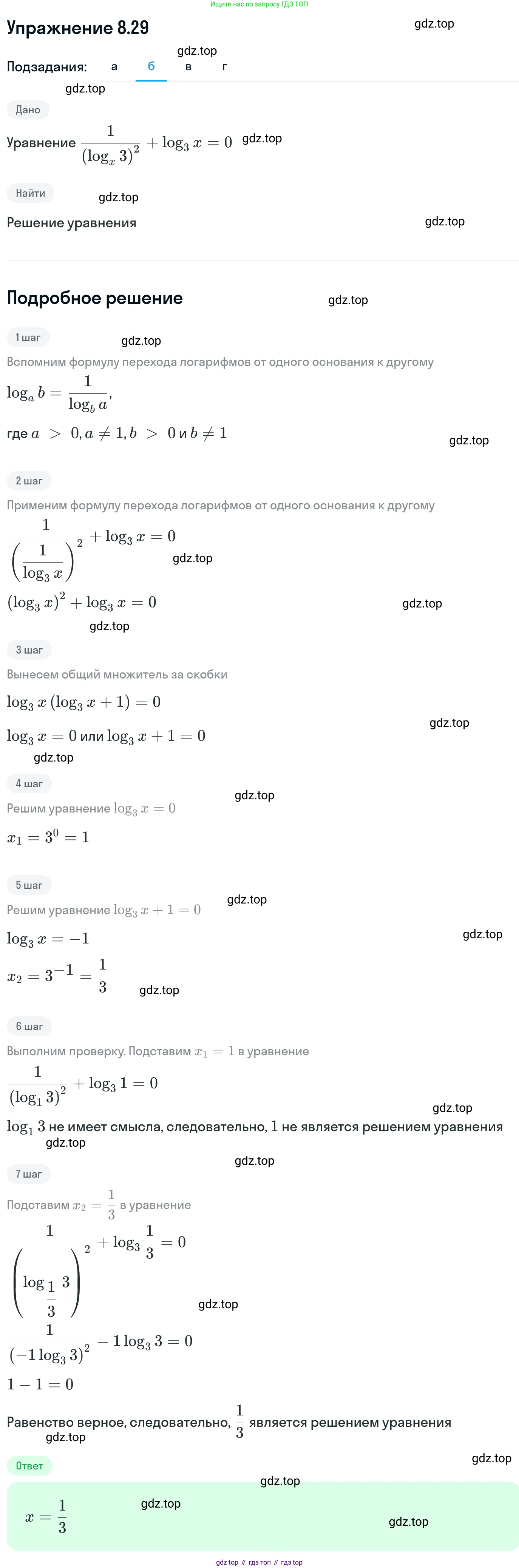Select subtask б tab

(151, 66)
